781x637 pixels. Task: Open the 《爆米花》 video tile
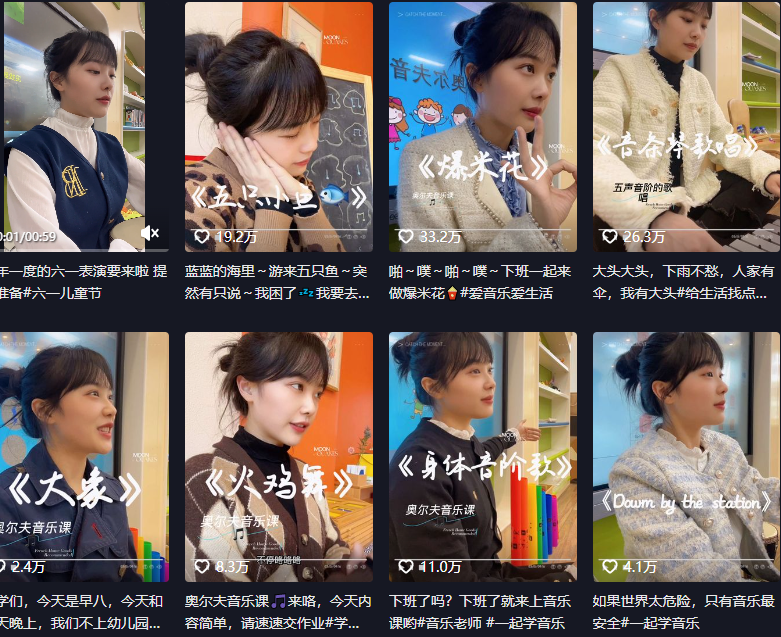click(x=482, y=125)
